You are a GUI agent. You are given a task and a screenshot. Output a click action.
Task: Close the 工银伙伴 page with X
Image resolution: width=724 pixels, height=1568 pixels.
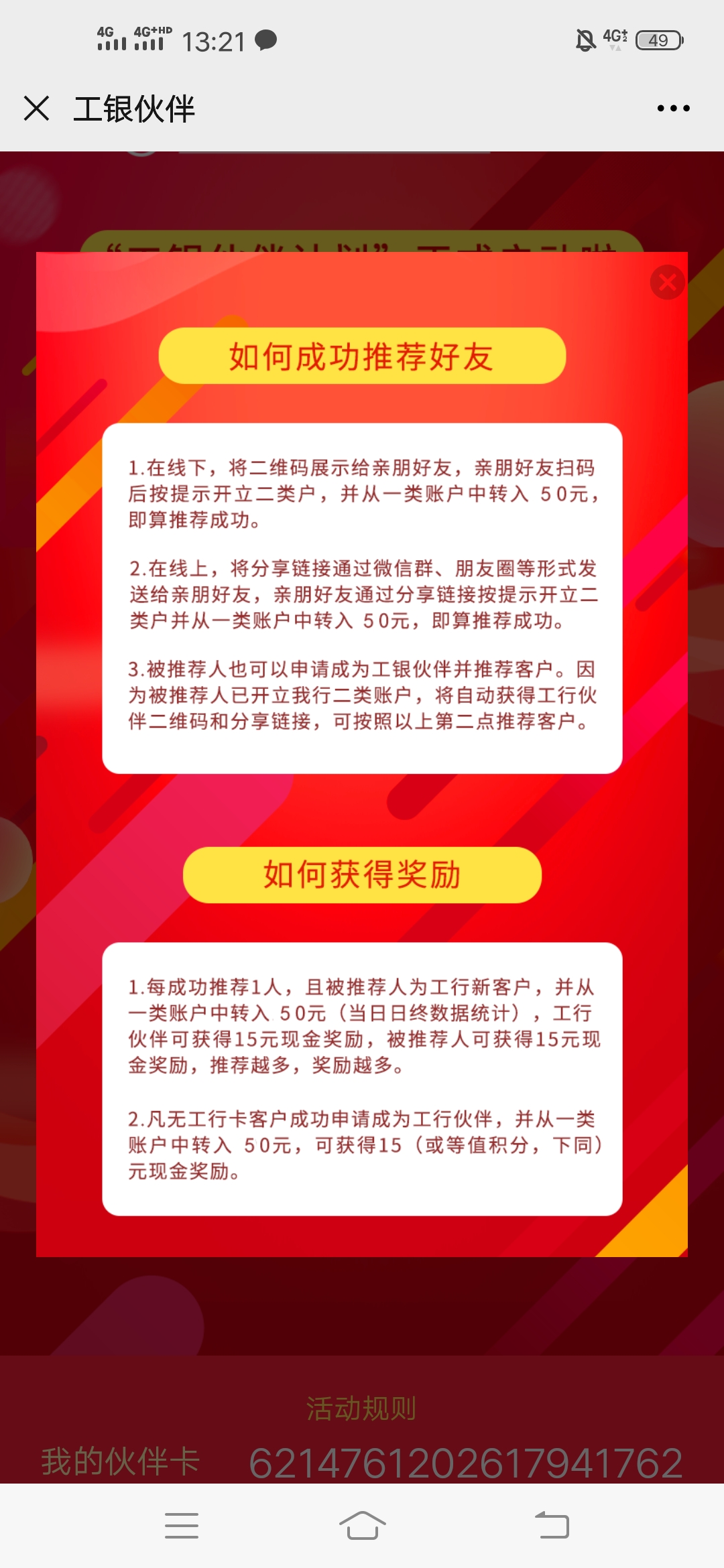[x=36, y=108]
